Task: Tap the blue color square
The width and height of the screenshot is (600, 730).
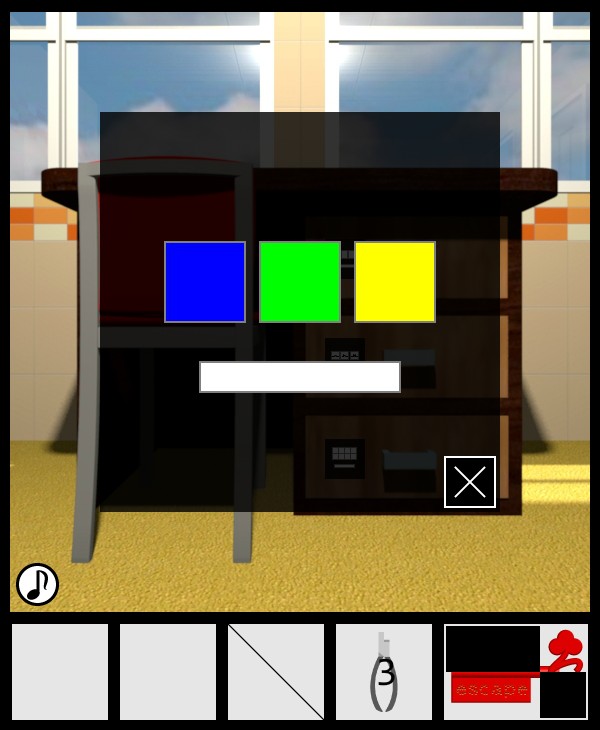Action: [205, 282]
